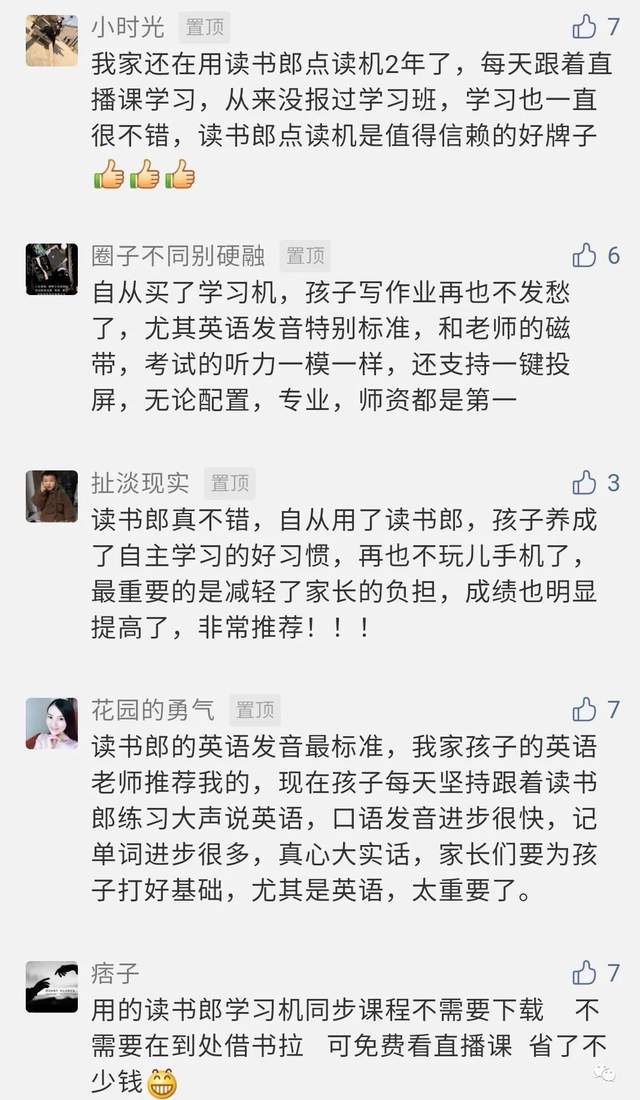Screen dimensions: 640x1100
Task: Like the comment by 圈子不同别硬融
Action: pyautogui.click(x=585, y=255)
